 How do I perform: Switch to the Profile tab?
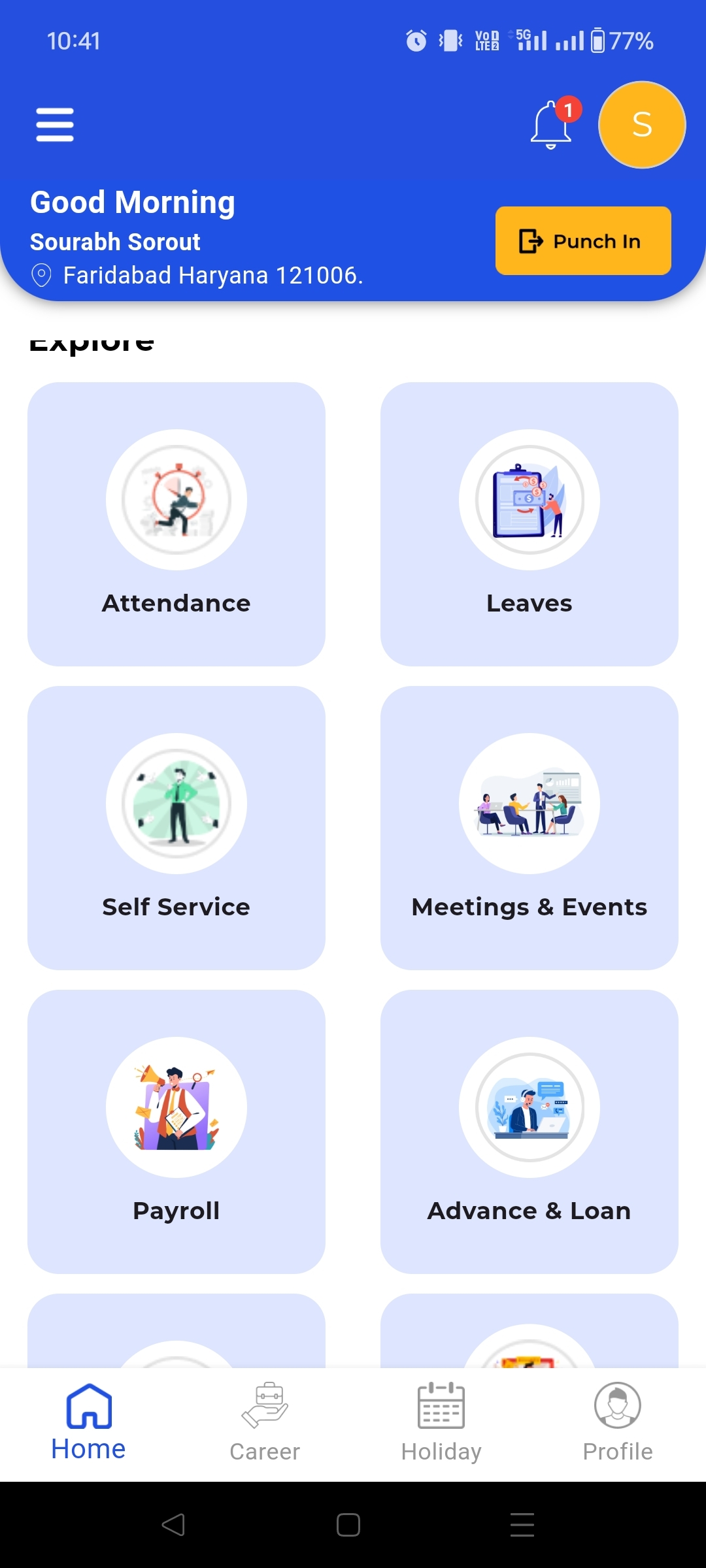[618, 1423]
